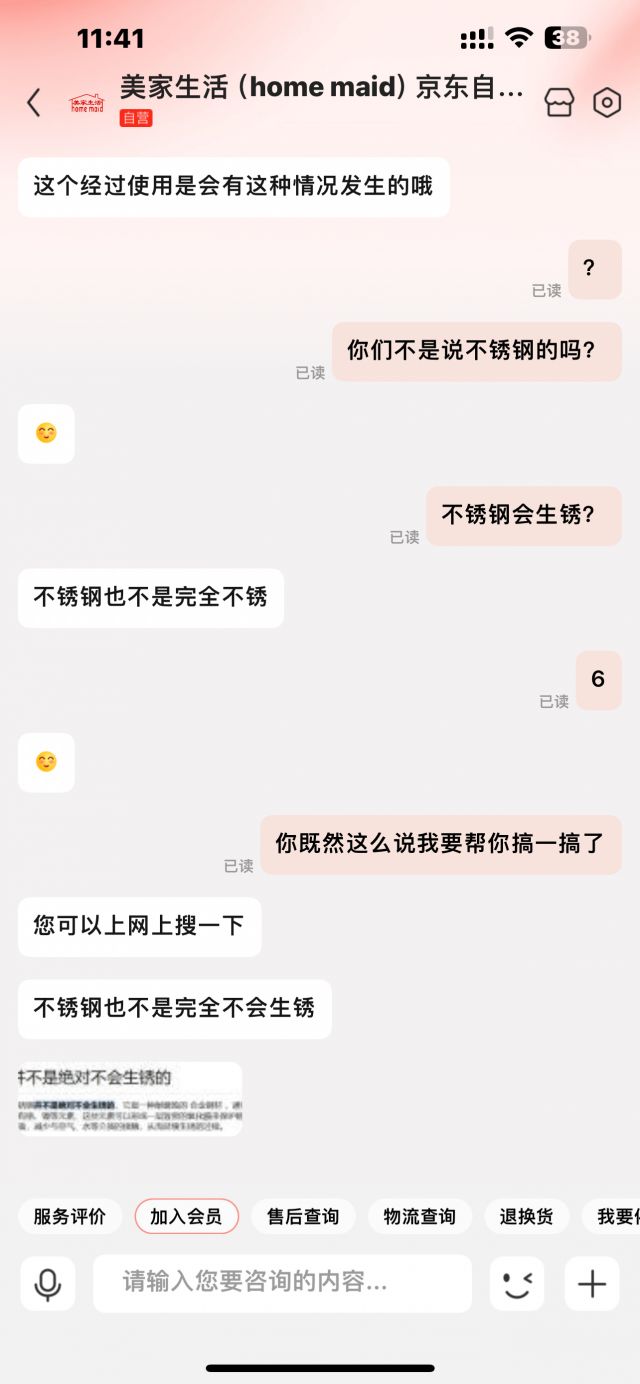This screenshot has height=1384, width=640.
Task: Open chat settings hexagon icon
Action: click(607, 102)
